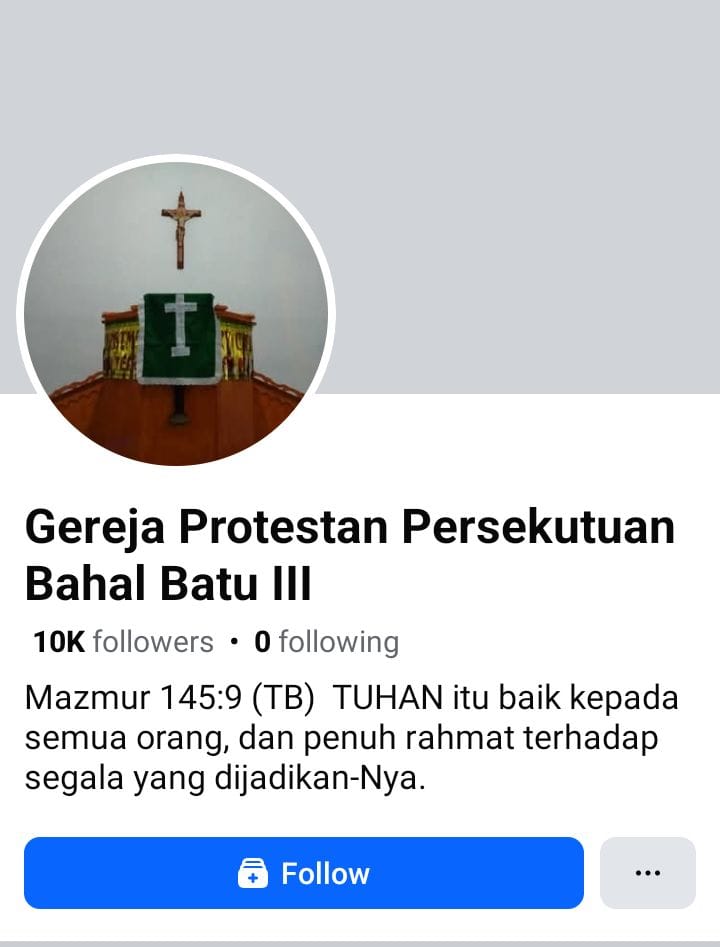View the 0 following list
Viewport: 720px width, 947px height.
[326, 642]
